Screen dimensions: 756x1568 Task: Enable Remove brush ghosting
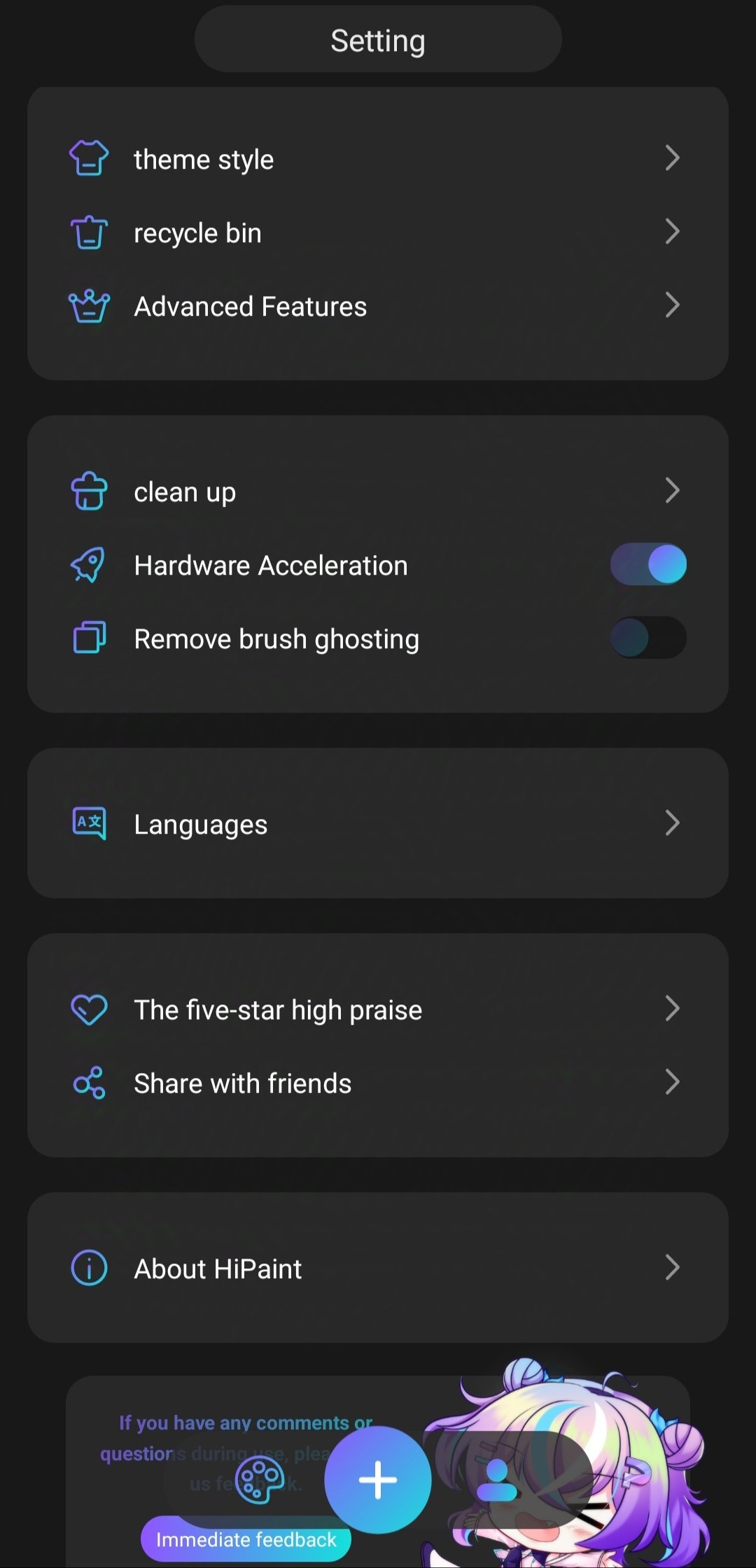point(648,638)
